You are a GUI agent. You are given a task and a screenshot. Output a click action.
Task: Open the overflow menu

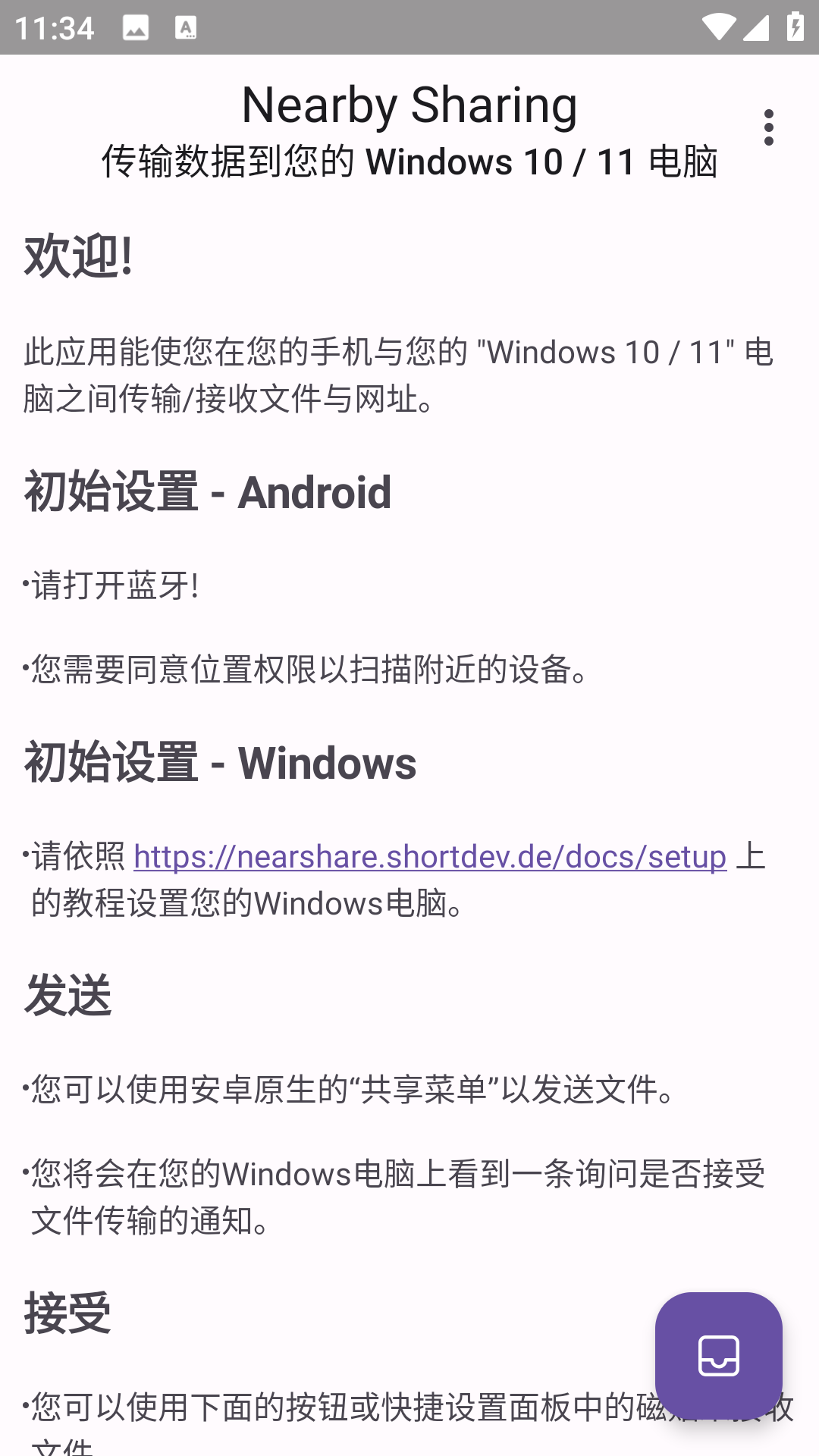tap(769, 127)
